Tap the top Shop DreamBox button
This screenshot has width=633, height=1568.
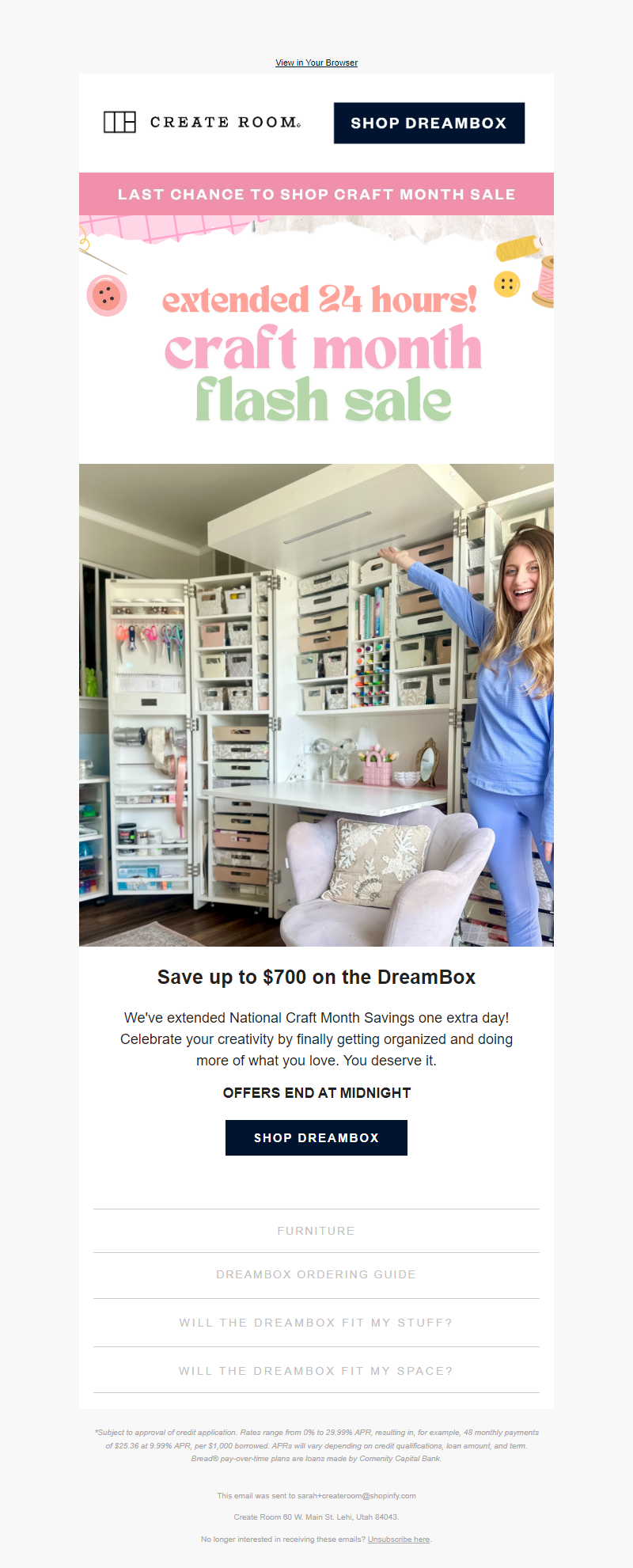[429, 123]
